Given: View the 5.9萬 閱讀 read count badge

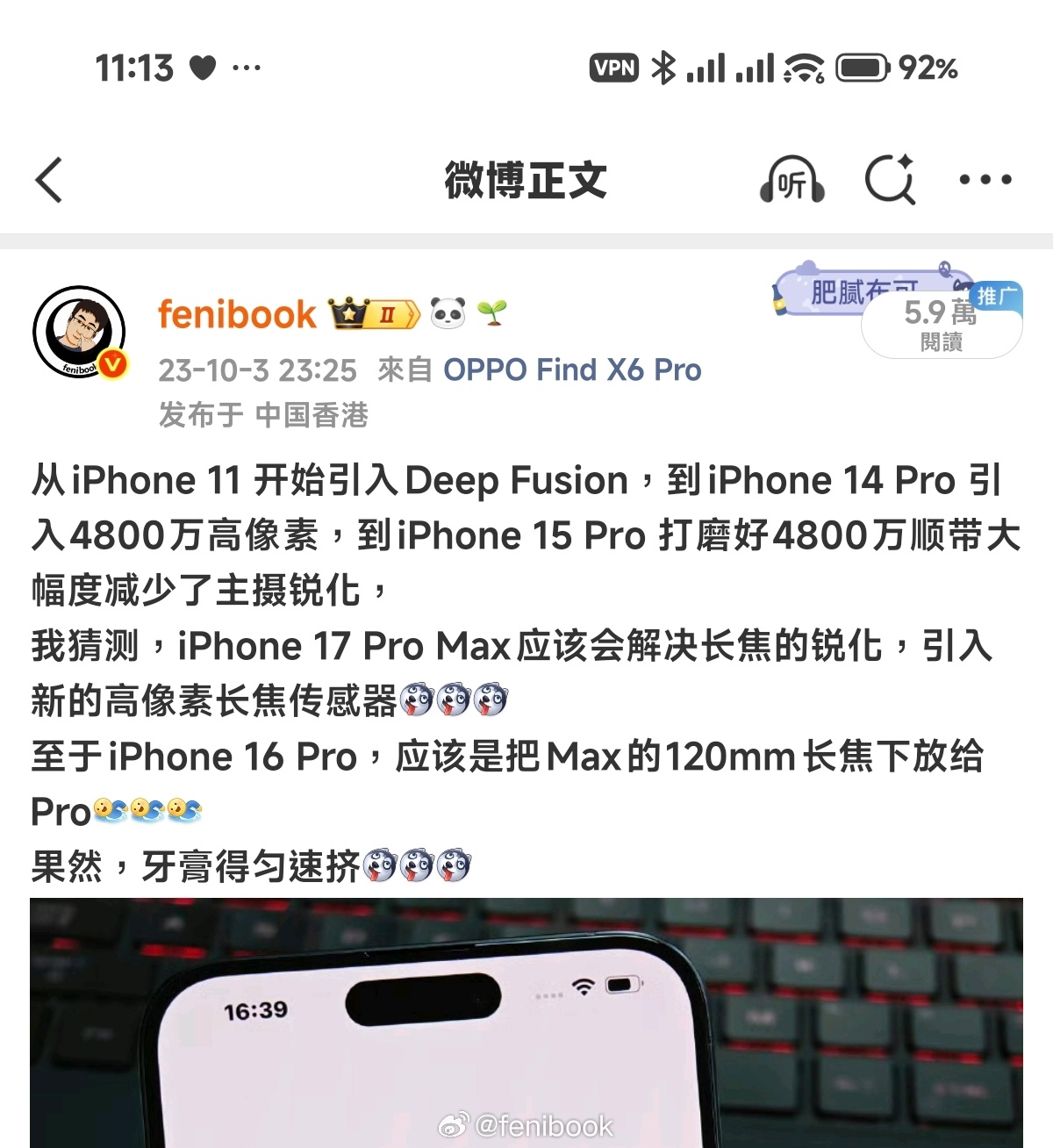Looking at the screenshot, I should (x=942, y=326).
